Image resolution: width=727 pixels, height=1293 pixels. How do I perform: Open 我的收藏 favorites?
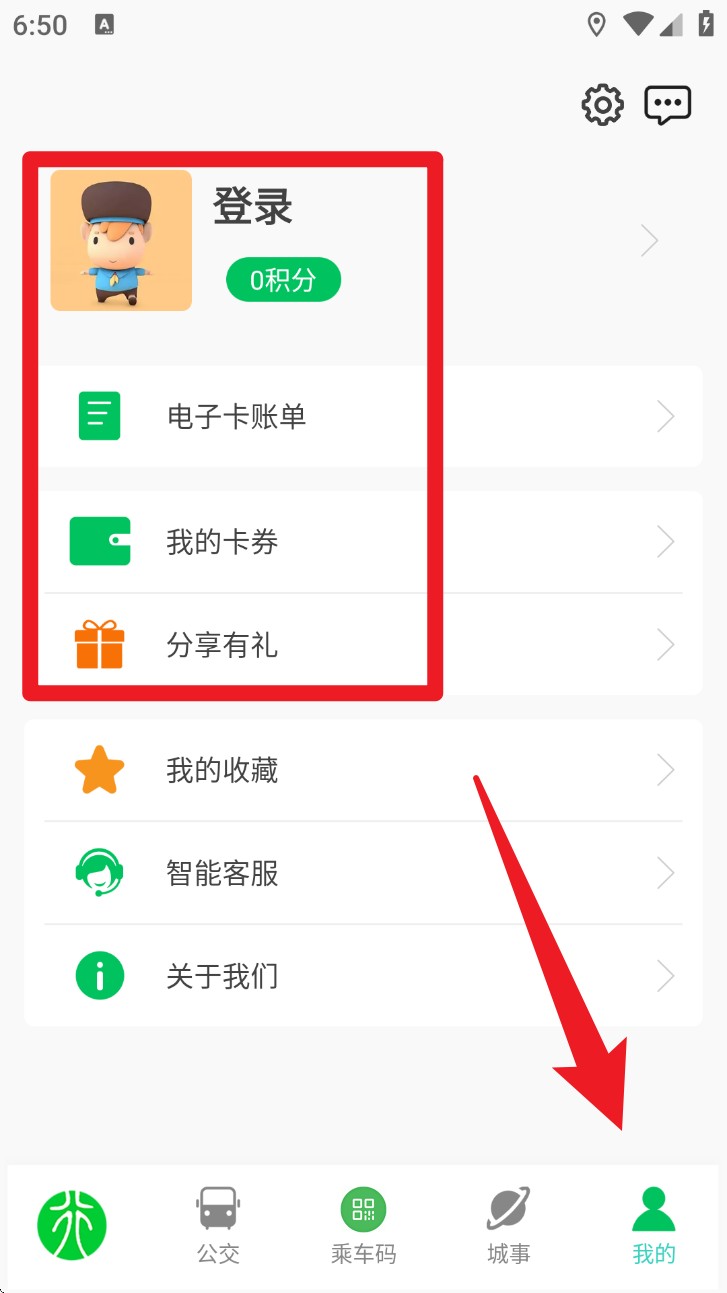363,770
